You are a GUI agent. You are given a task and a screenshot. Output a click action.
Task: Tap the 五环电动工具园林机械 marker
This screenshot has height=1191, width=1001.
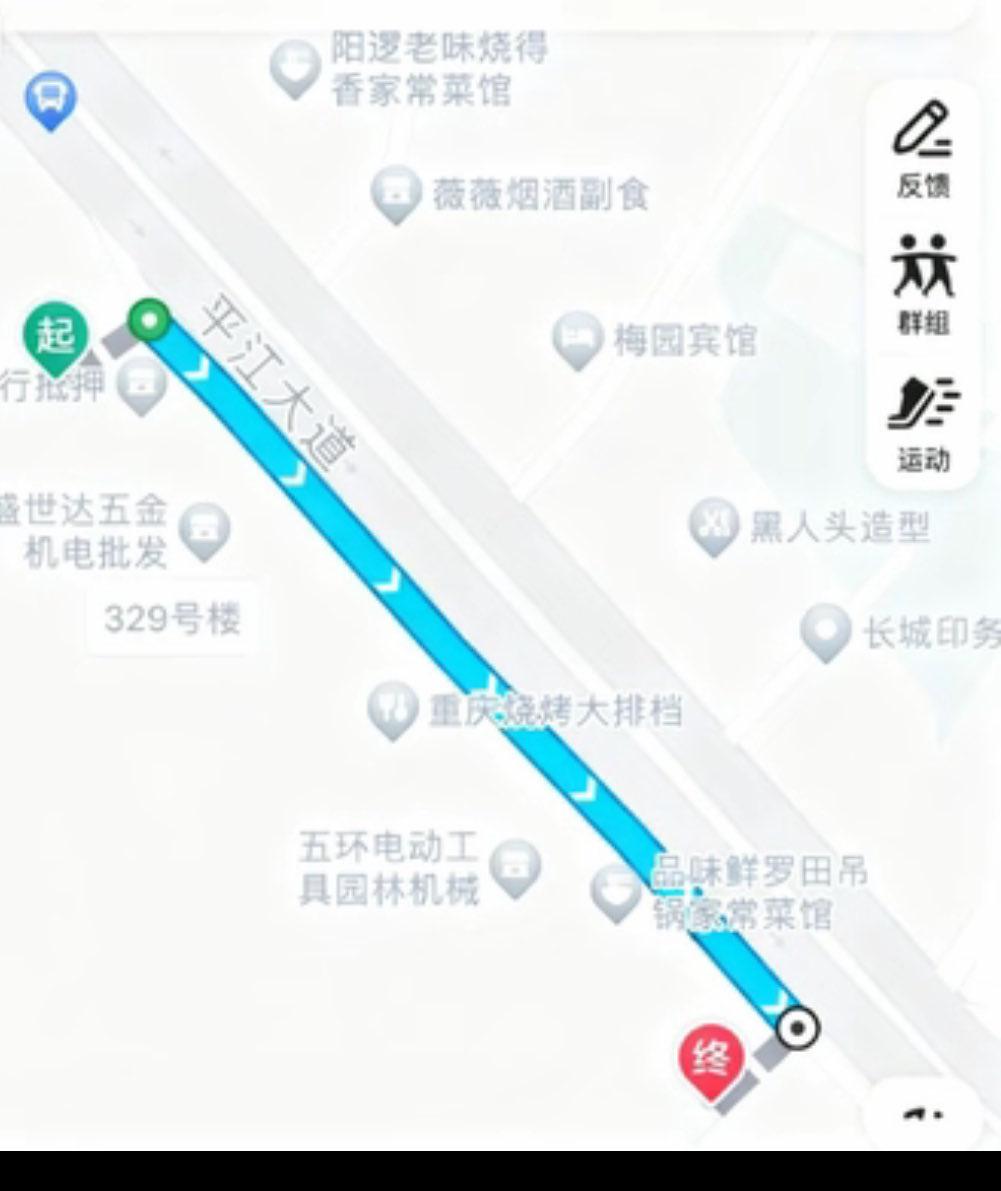click(516, 868)
